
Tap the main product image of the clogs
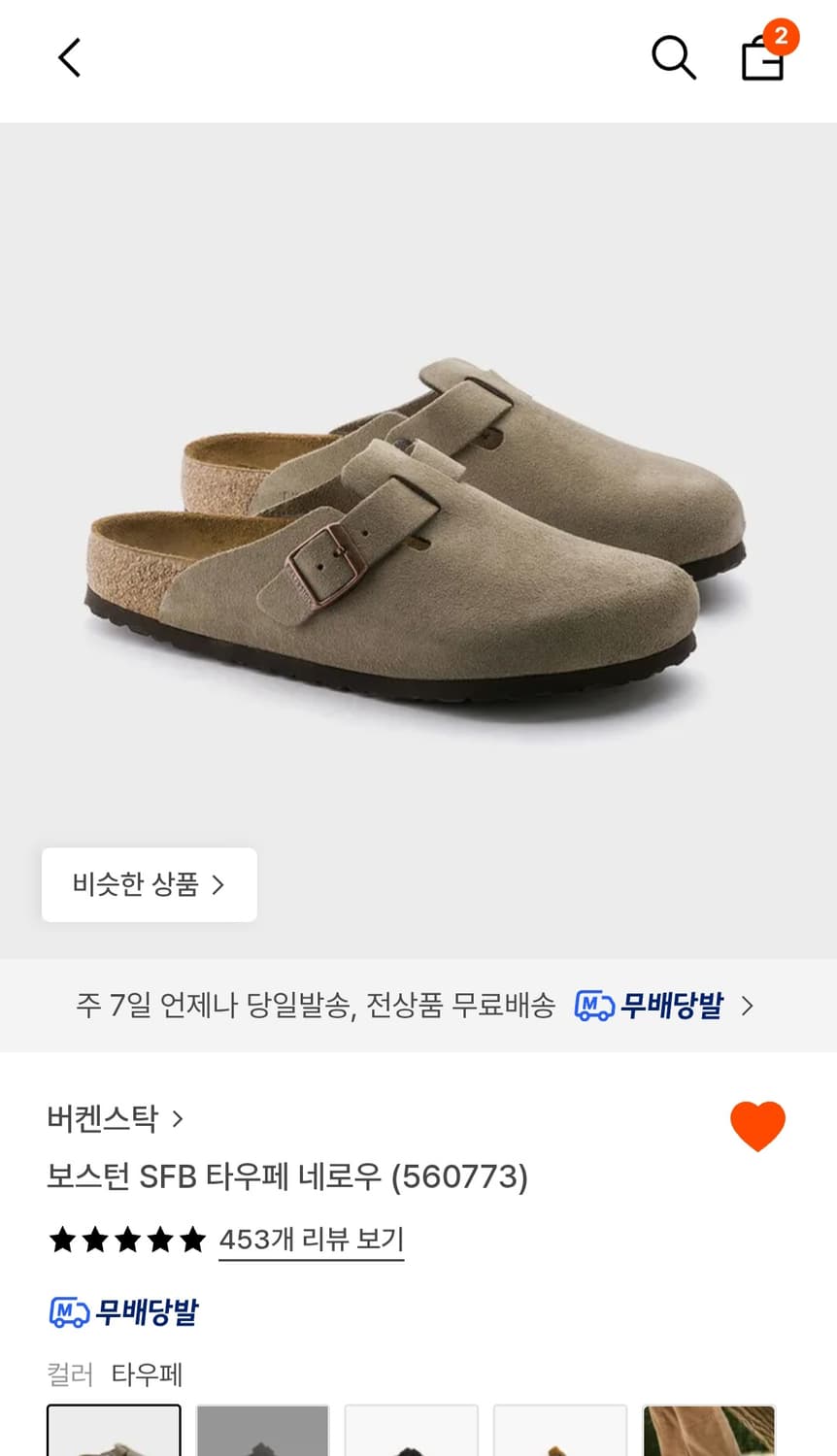[x=418, y=534]
